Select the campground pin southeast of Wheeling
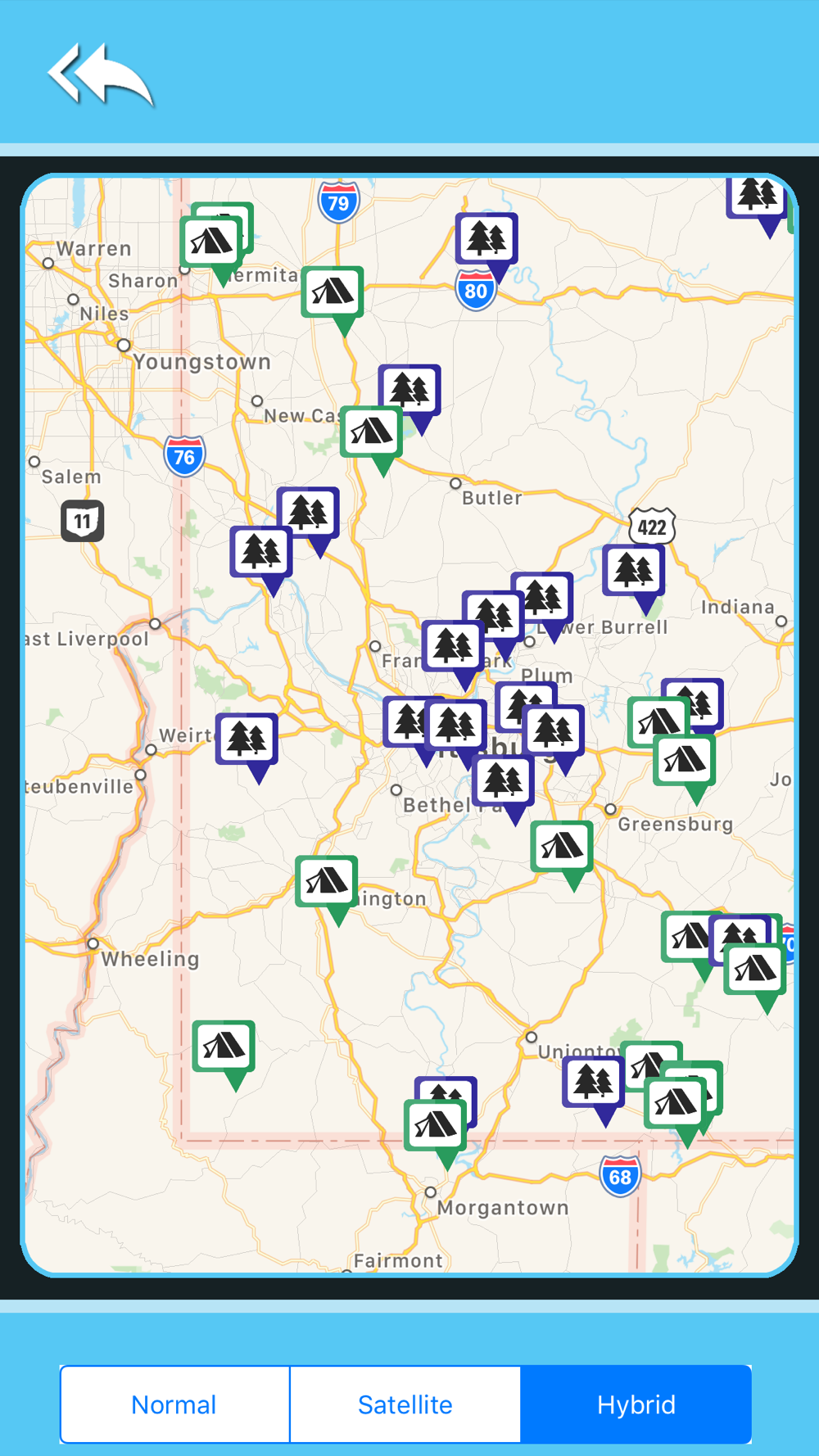Image resolution: width=819 pixels, height=1456 pixels. click(x=224, y=1047)
